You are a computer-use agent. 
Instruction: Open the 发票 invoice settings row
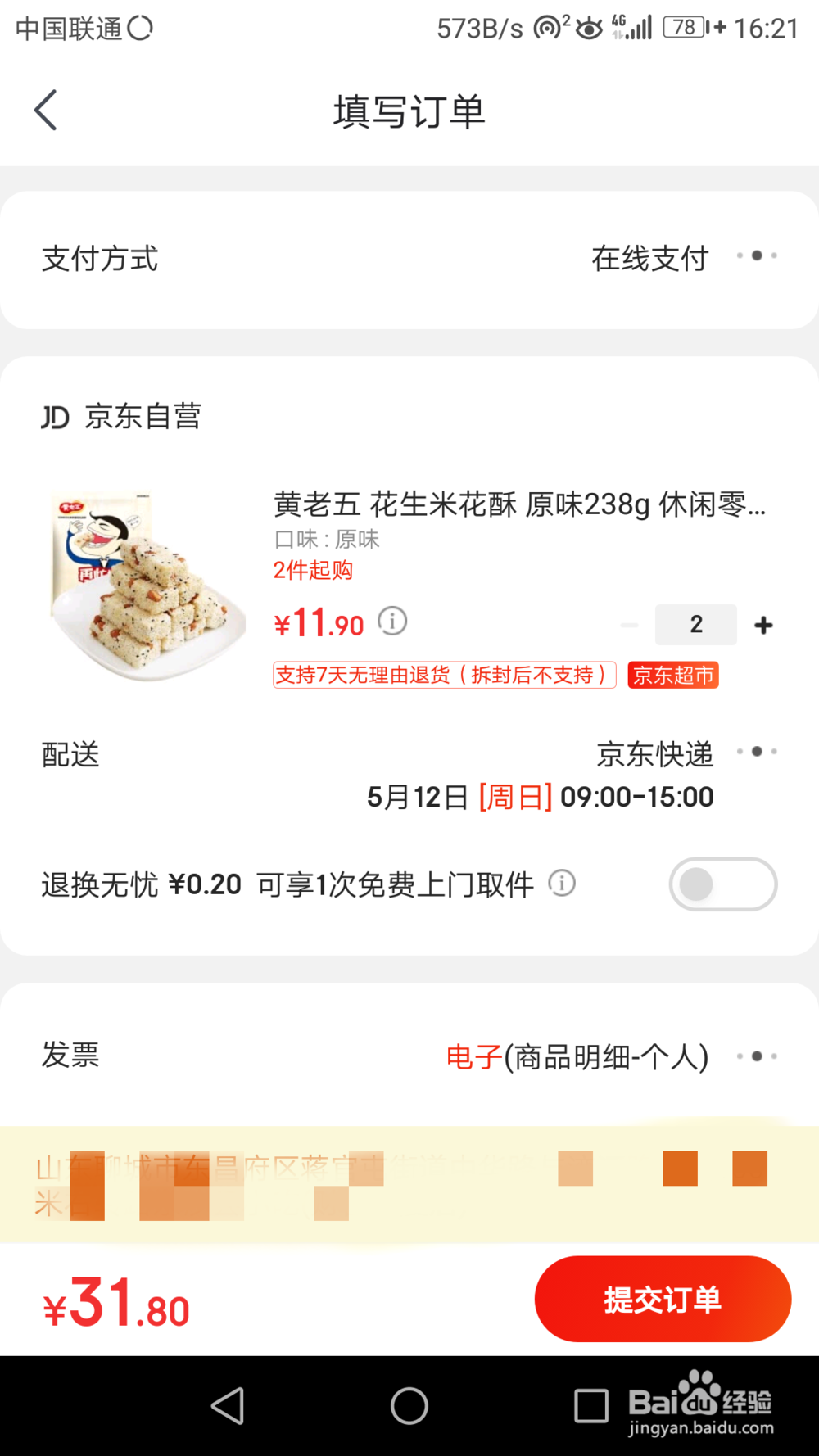click(x=409, y=1056)
